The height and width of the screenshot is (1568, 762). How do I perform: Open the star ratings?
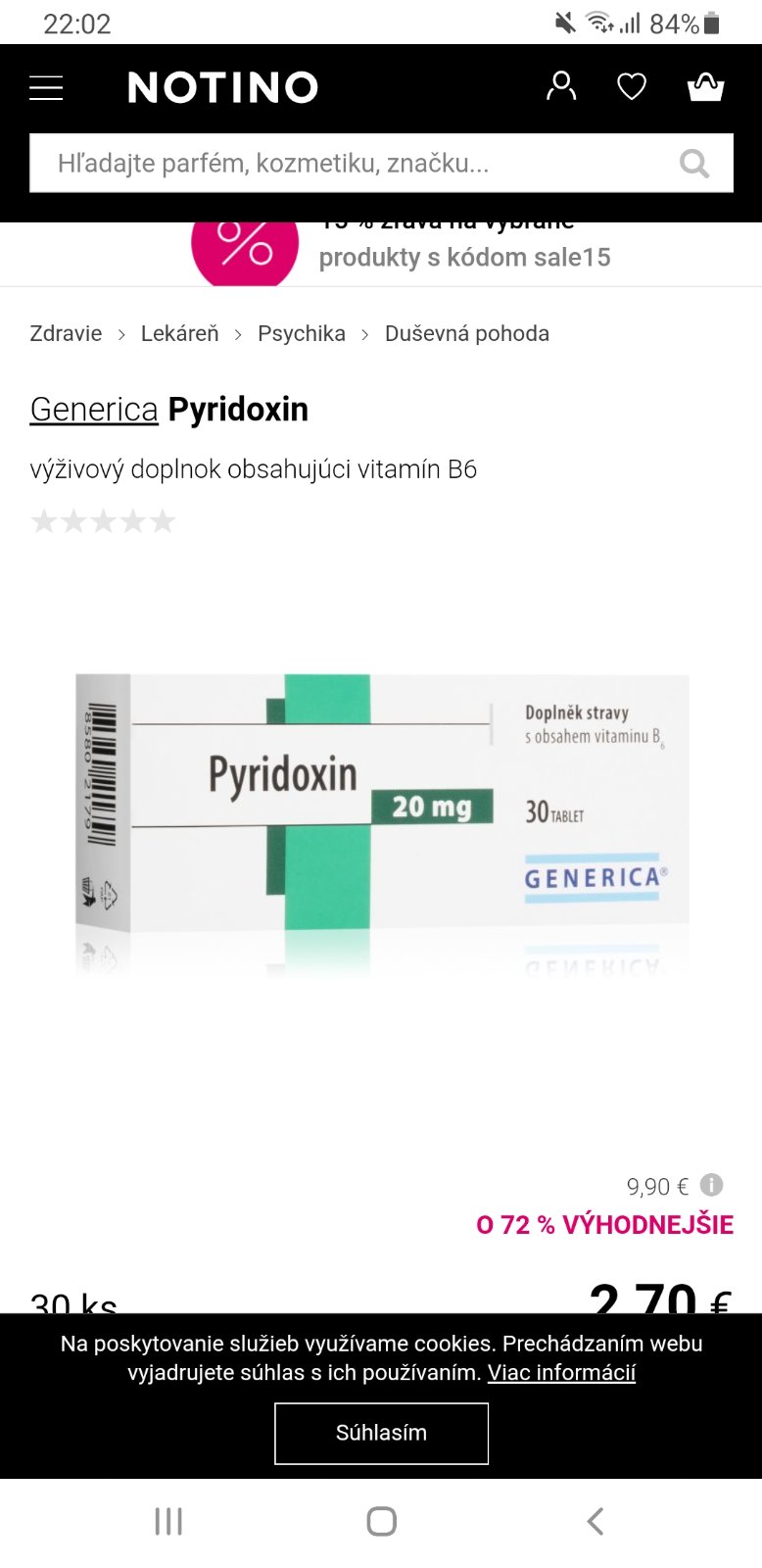click(103, 521)
